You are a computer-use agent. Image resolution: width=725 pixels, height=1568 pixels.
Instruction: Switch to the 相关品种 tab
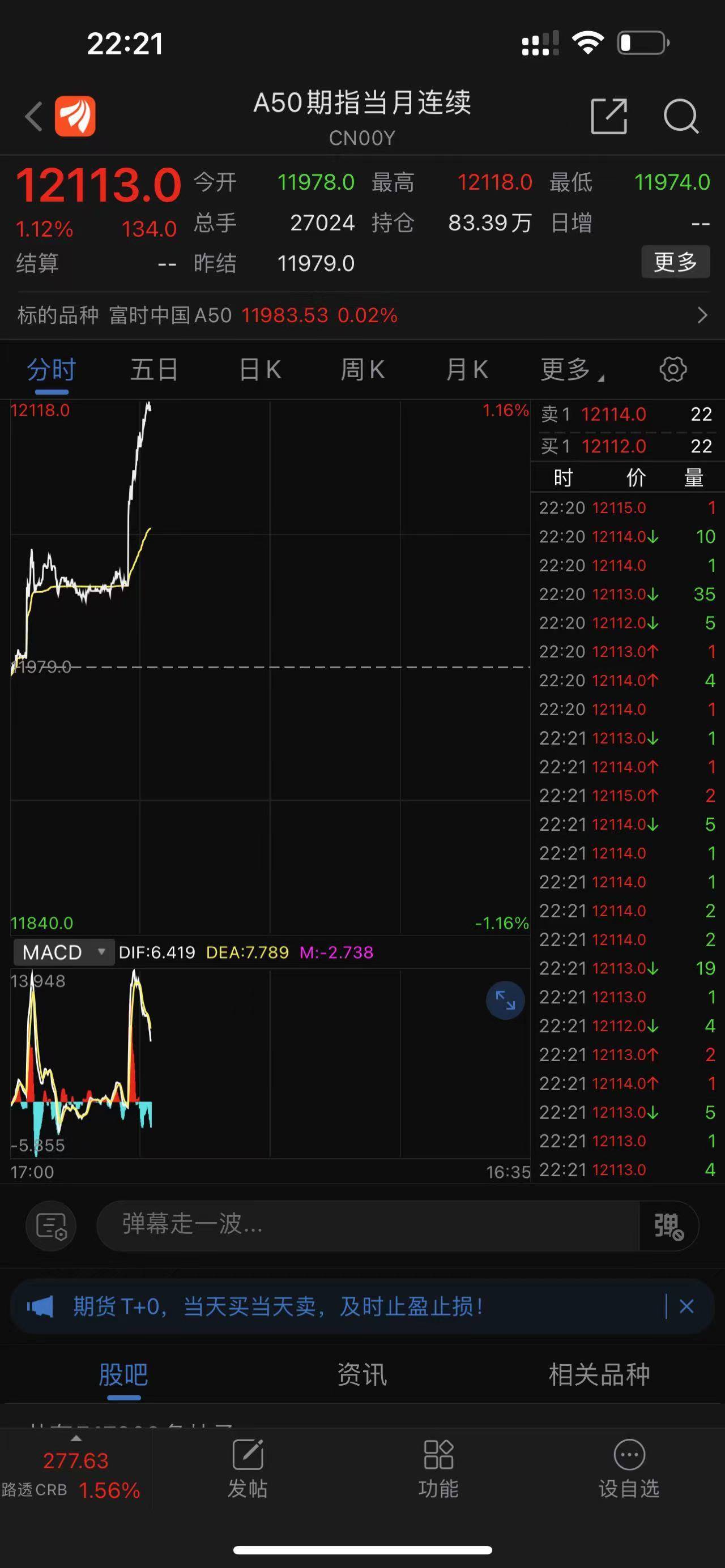click(x=600, y=1374)
